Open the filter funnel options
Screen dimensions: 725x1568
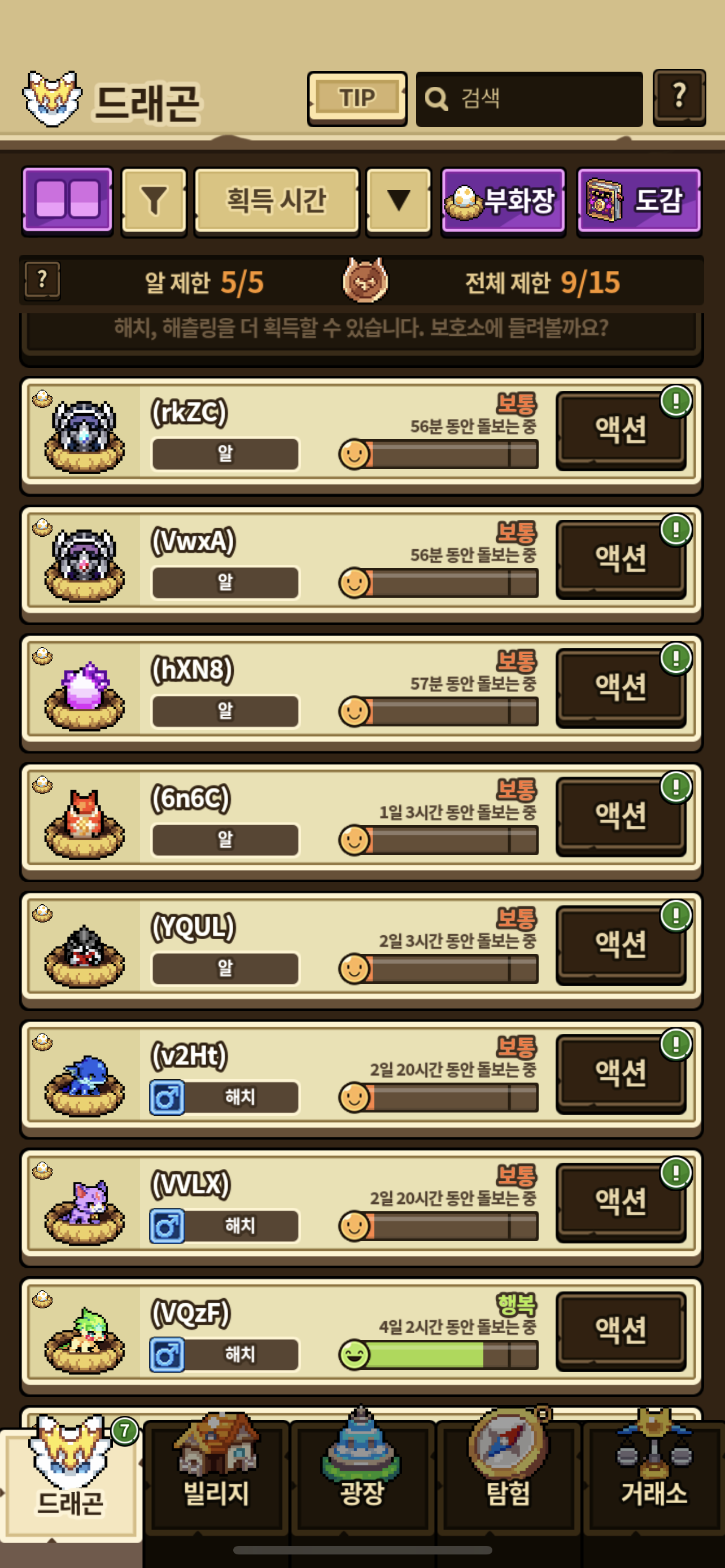154,201
